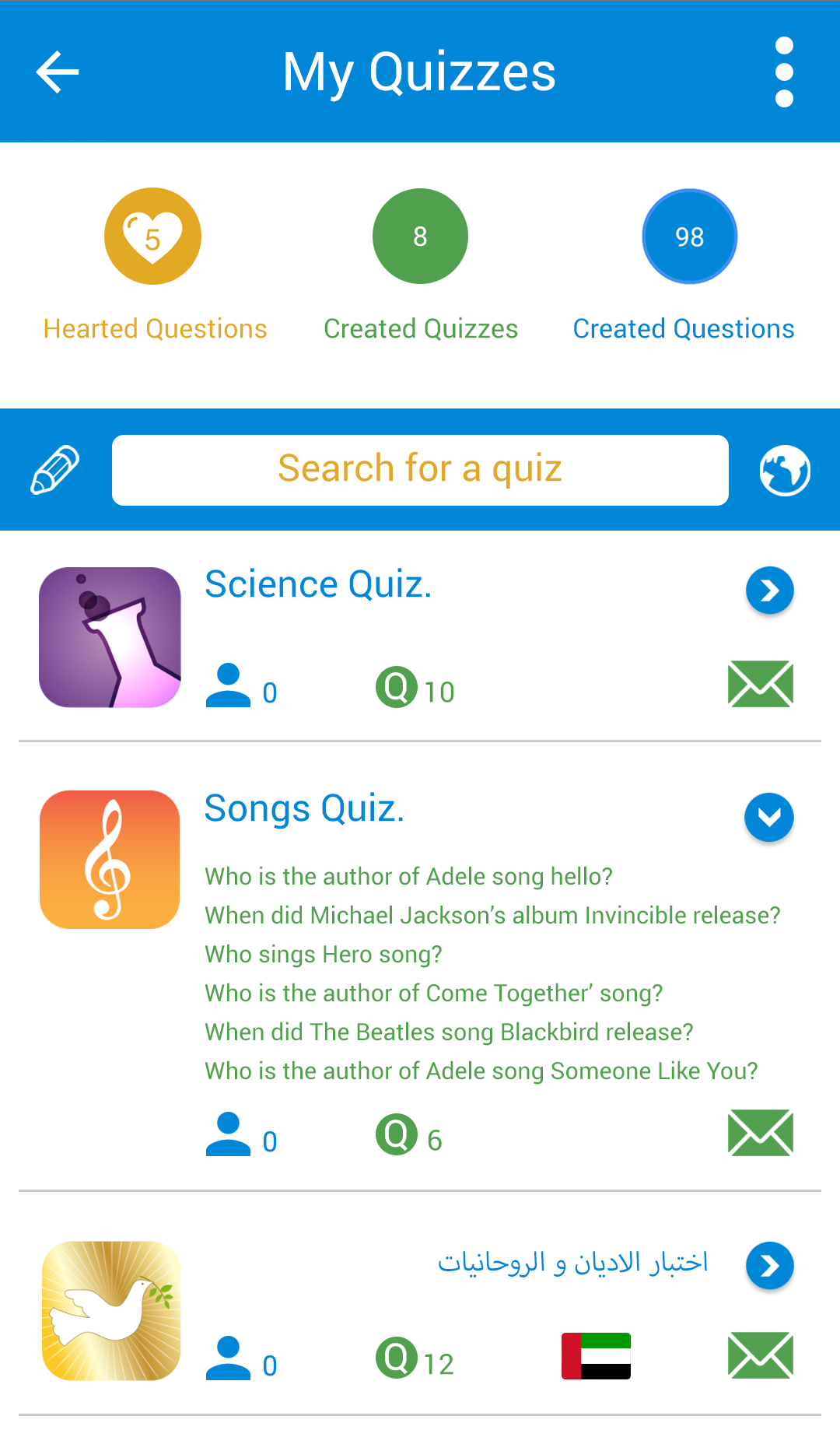The height and width of the screenshot is (1437, 840).
Task: View Hearted Questions
Action: pyautogui.click(x=153, y=237)
